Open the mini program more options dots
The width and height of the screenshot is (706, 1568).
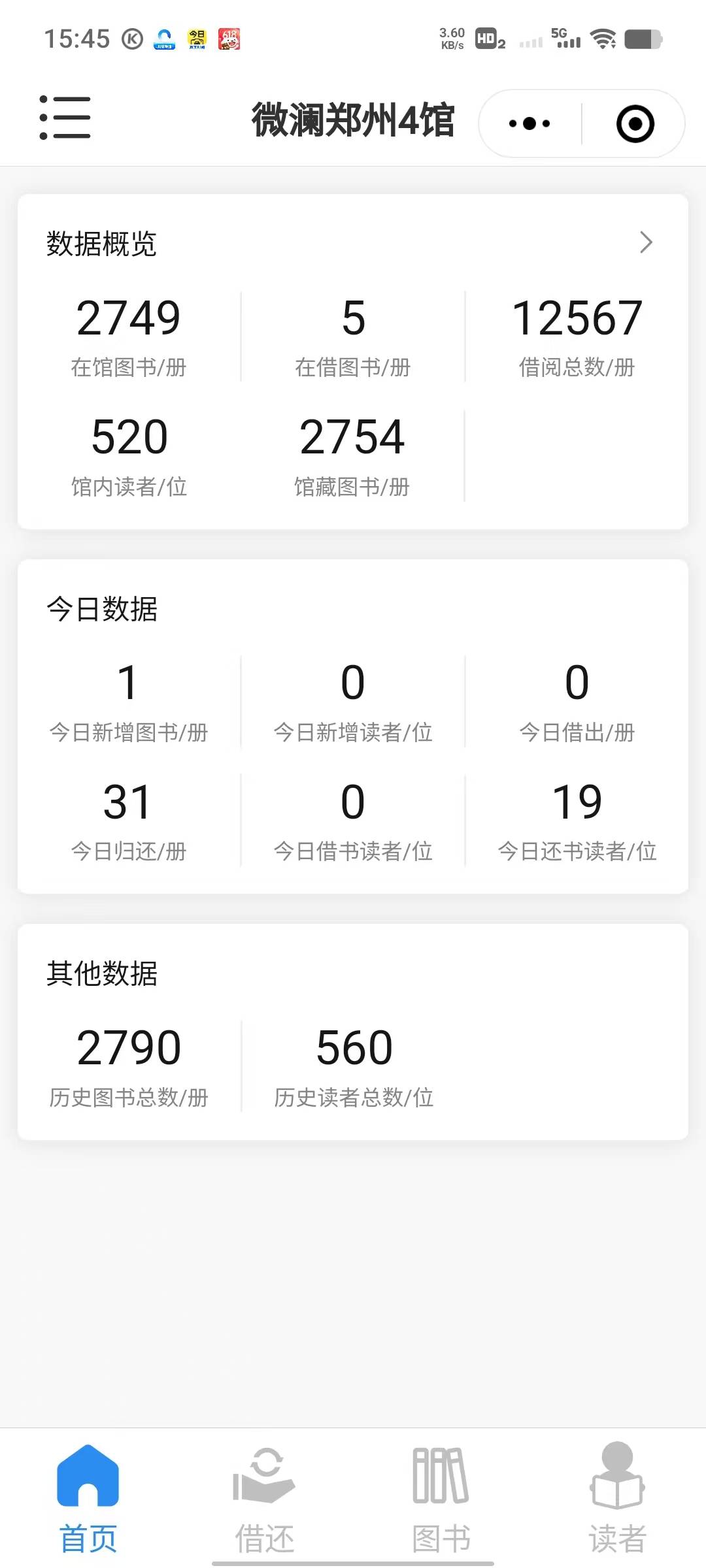(x=529, y=123)
